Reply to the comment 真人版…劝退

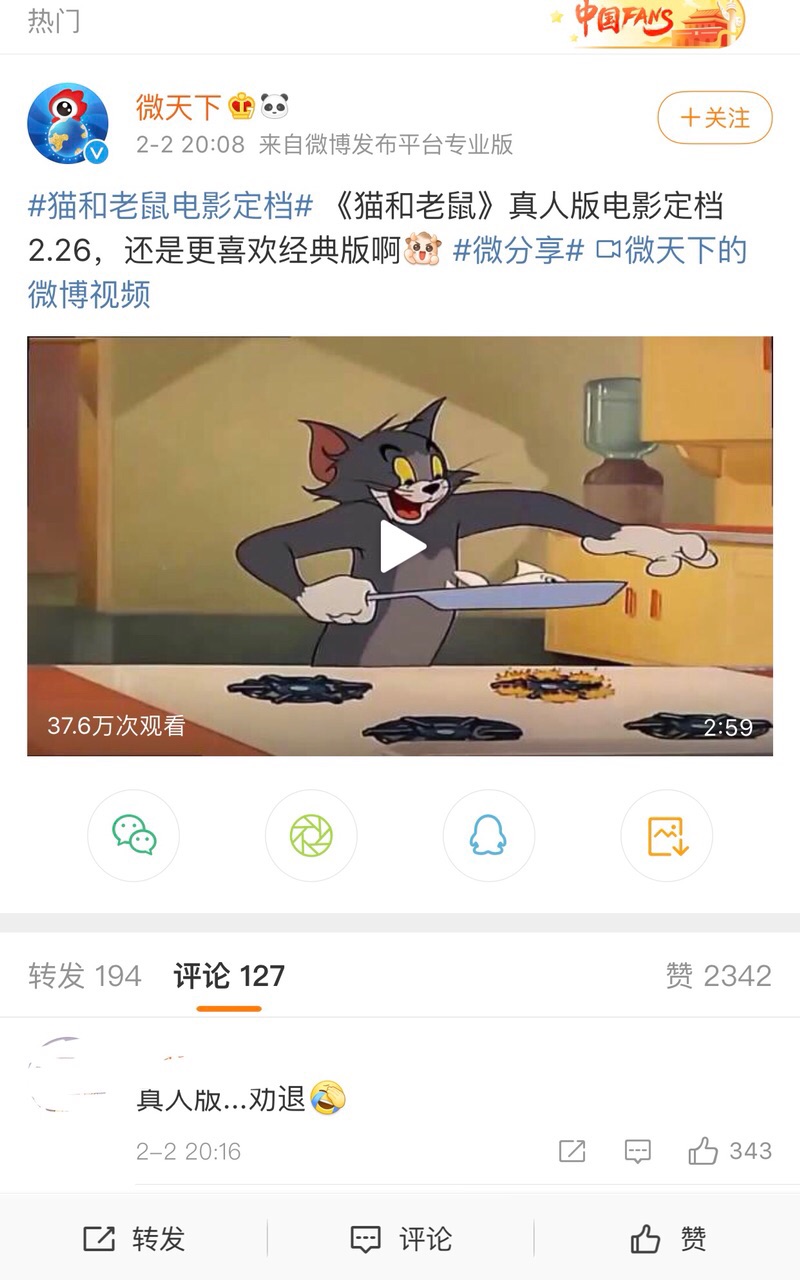[x=638, y=1151]
